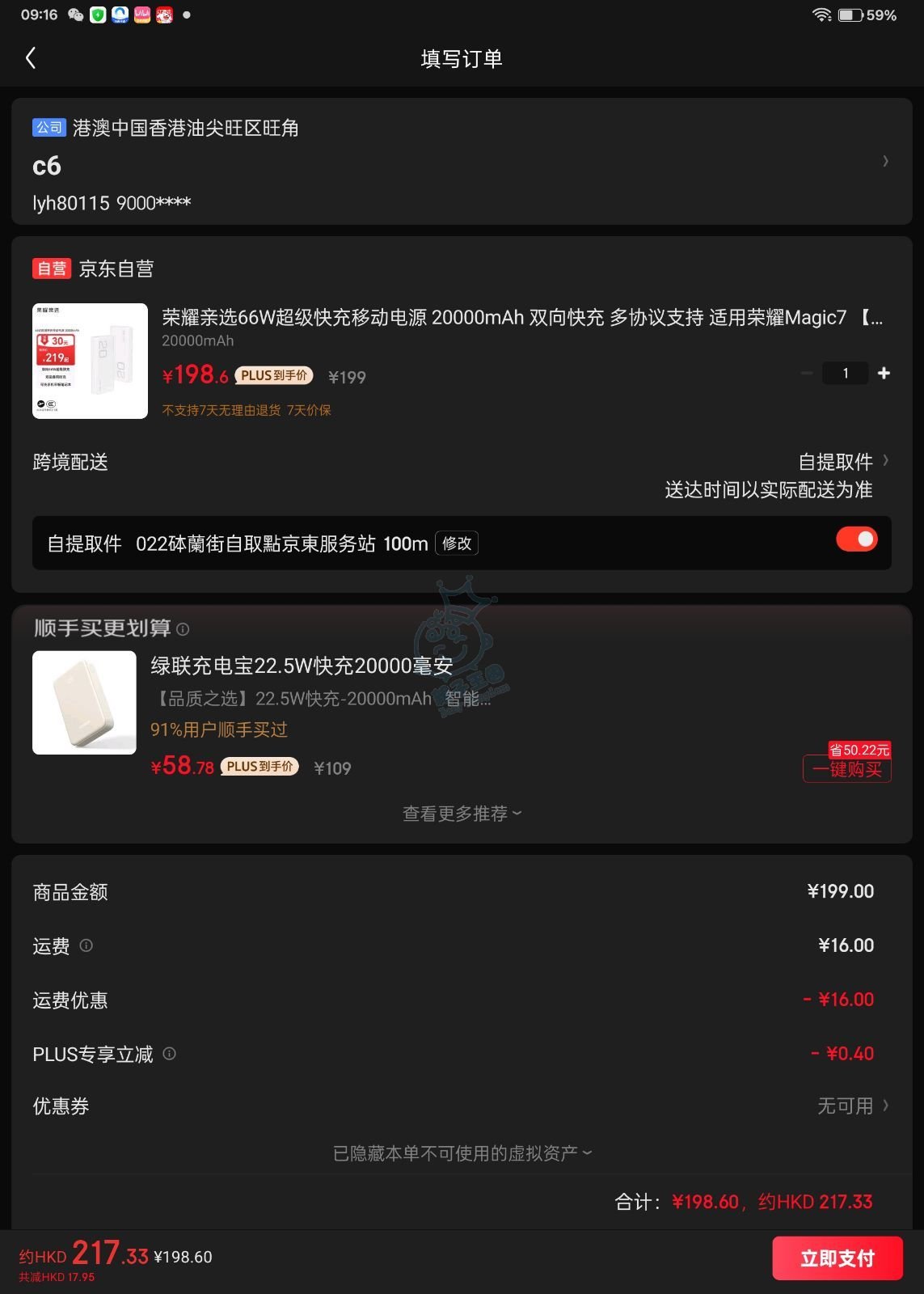The width and height of the screenshot is (924, 1294).
Task: Open the 顺手买更划算 info icon
Action: pos(184,629)
